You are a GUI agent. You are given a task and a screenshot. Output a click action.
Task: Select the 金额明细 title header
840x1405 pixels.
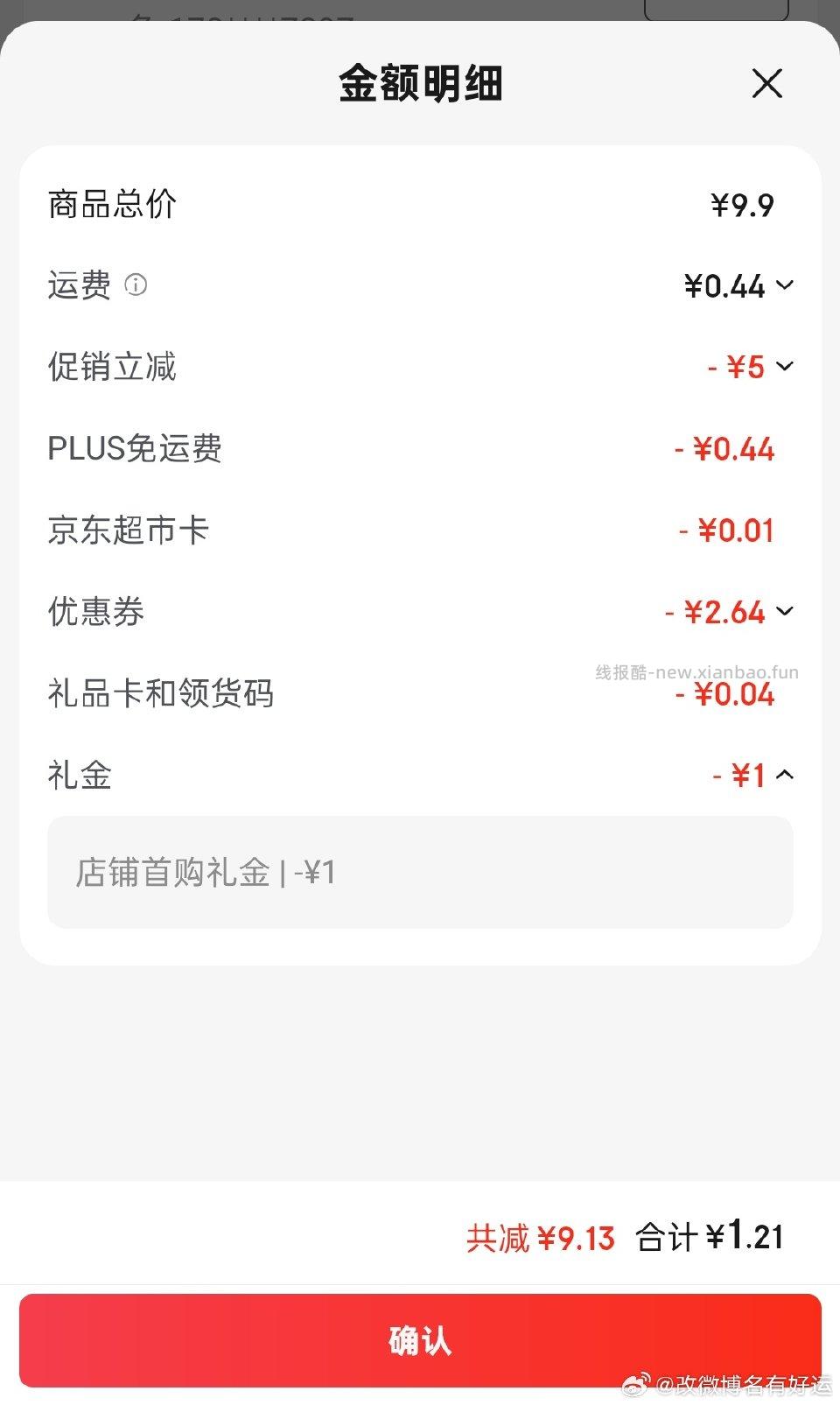420,83
